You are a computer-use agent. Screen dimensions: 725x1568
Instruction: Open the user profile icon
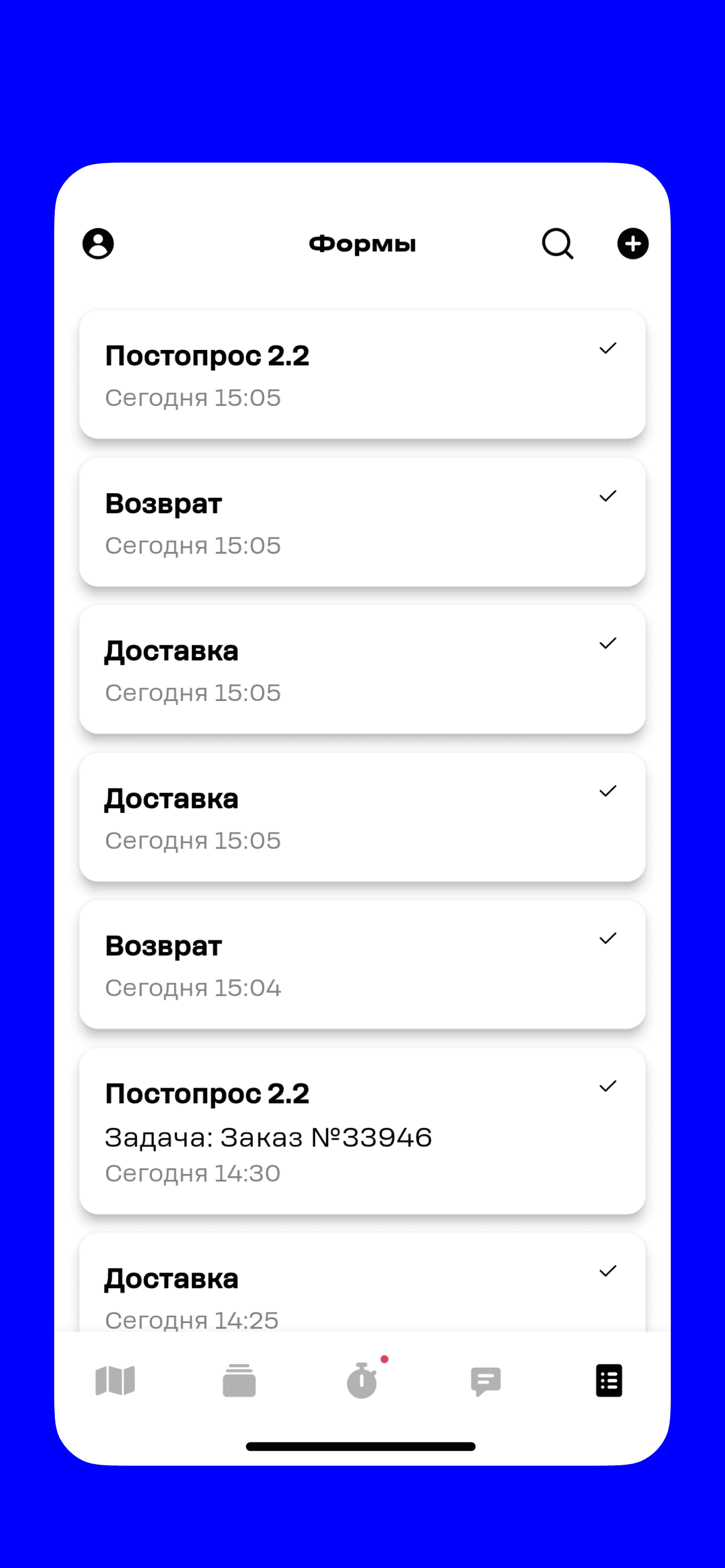[99, 243]
